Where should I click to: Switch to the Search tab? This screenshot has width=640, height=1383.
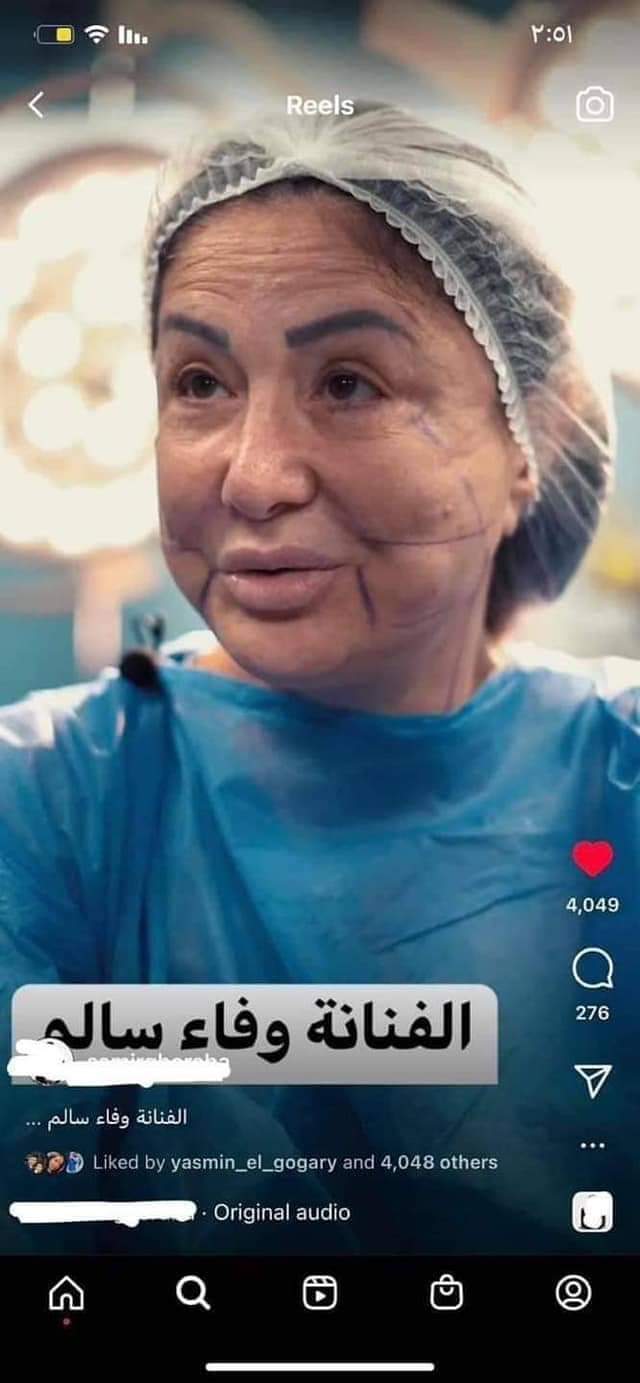tap(193, 1294)
